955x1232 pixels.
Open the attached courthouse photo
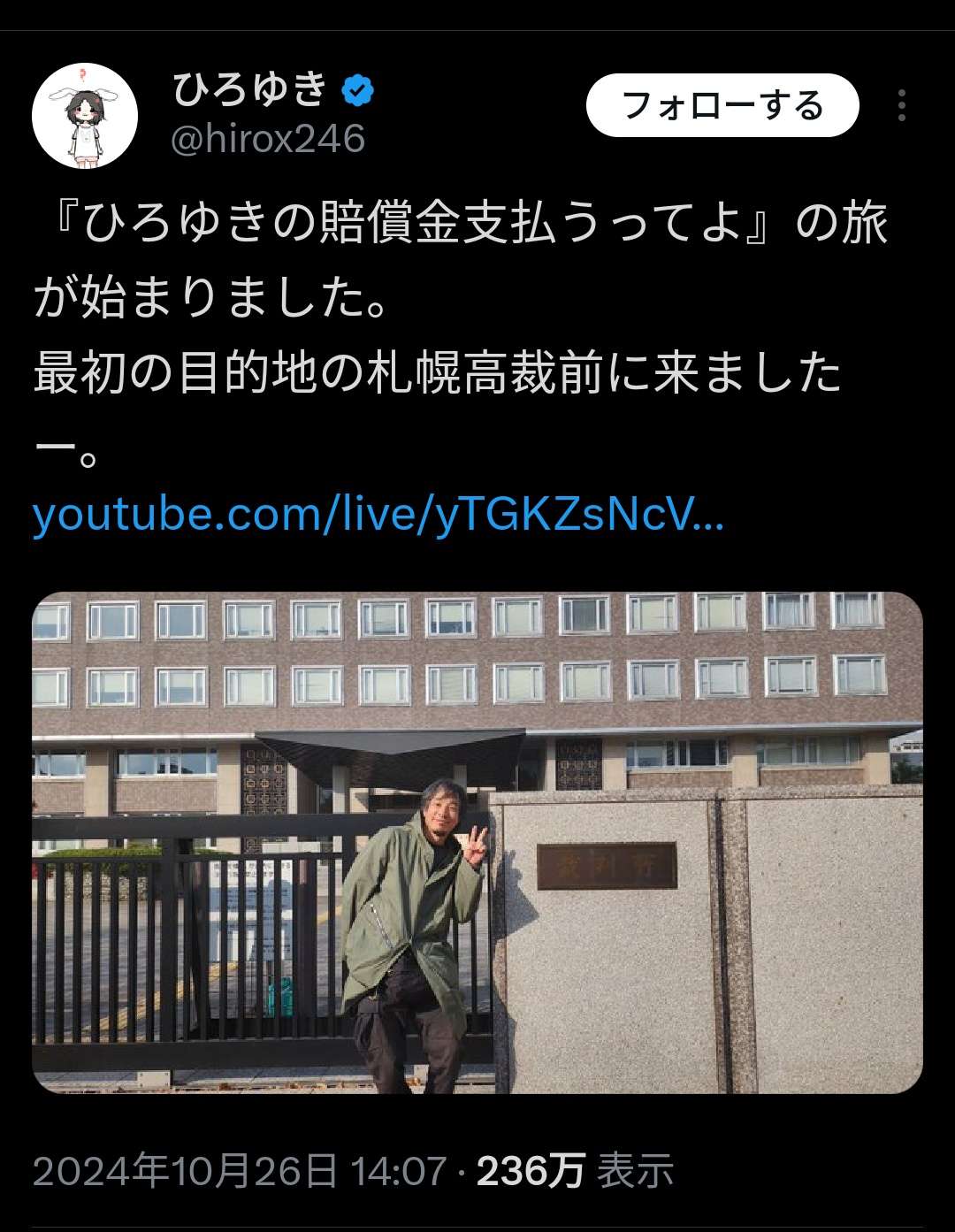tap(477, 842)
